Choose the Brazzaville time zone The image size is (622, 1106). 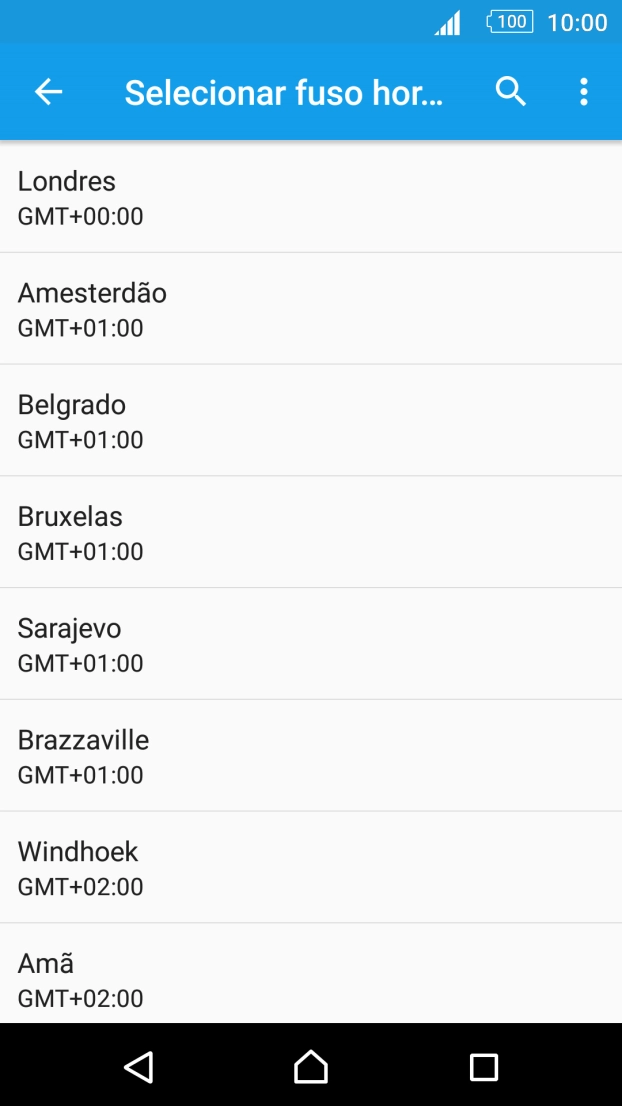pos(310,757)
